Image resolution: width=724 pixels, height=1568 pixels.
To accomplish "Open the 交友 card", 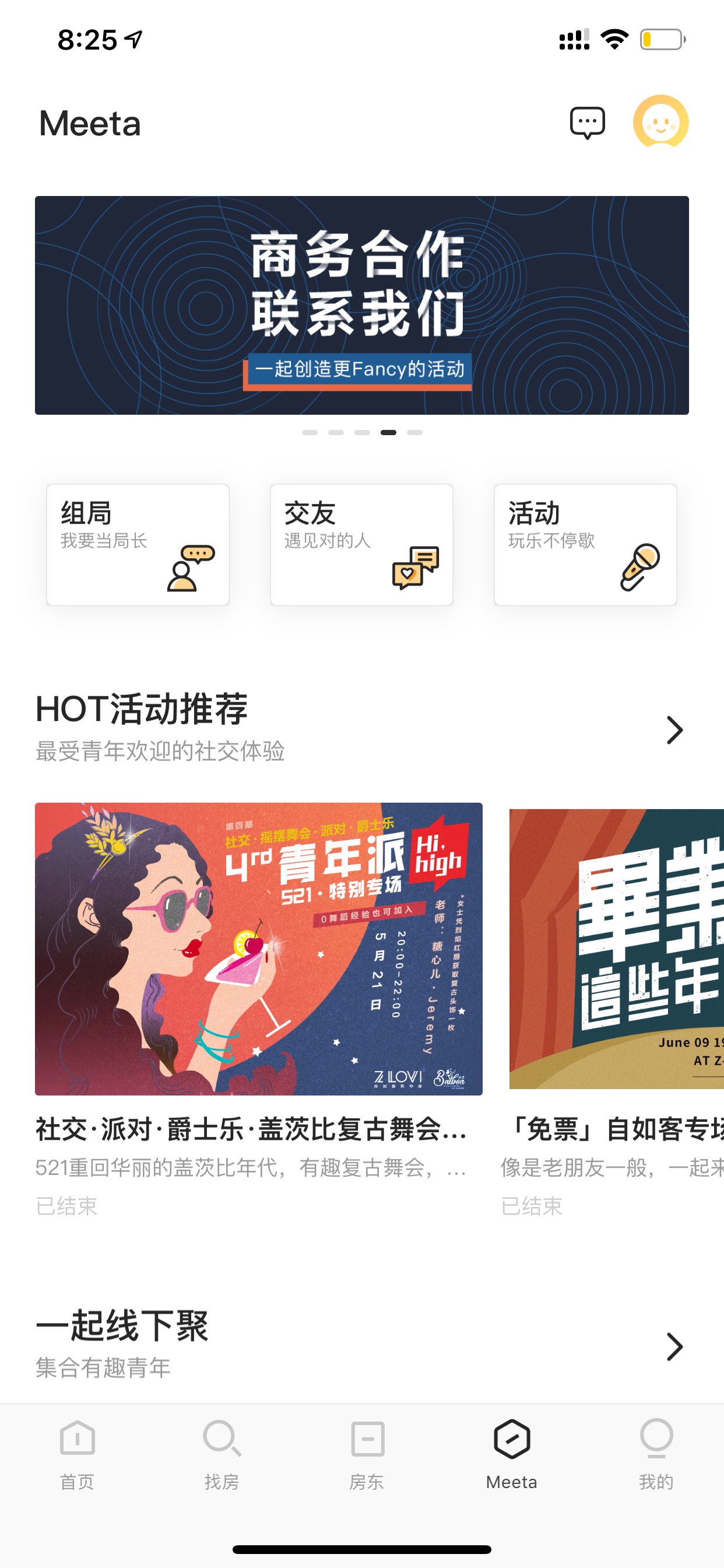I will pos(361,545).
